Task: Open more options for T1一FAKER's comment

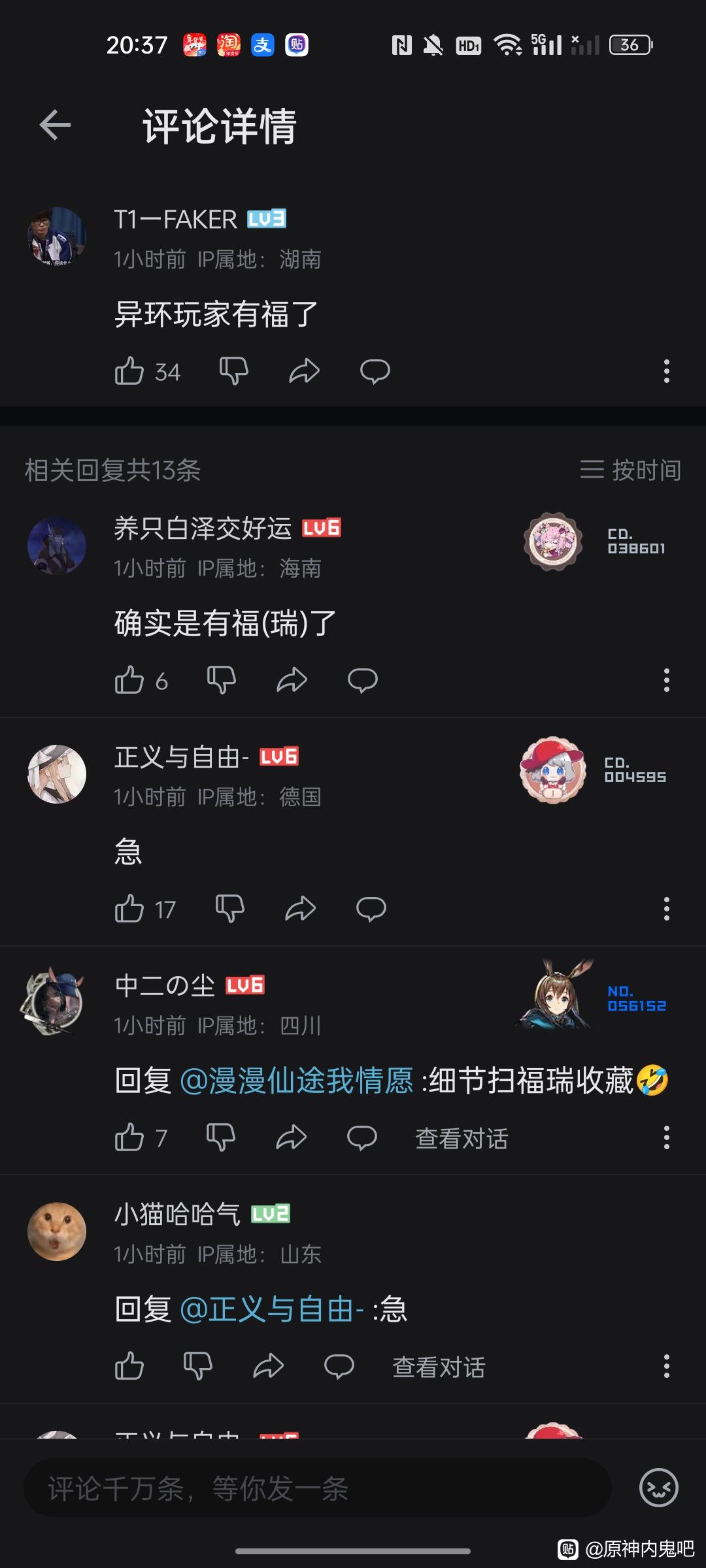Action: click(666, 371)
